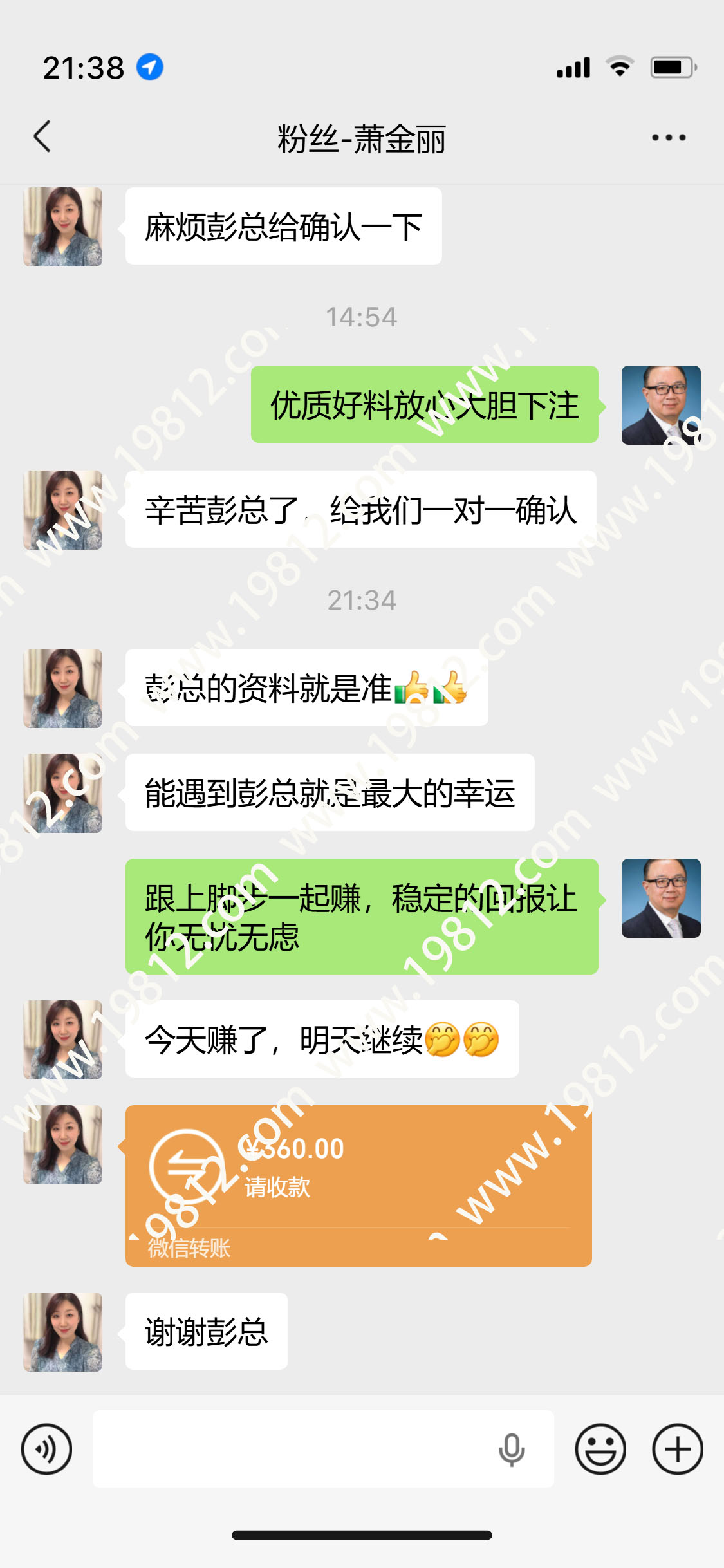The height and width of the screenshot is (1568, 724).
Task: Open the three-dot chat details menu
Action: pyautogui.click(x=668, y=137)
